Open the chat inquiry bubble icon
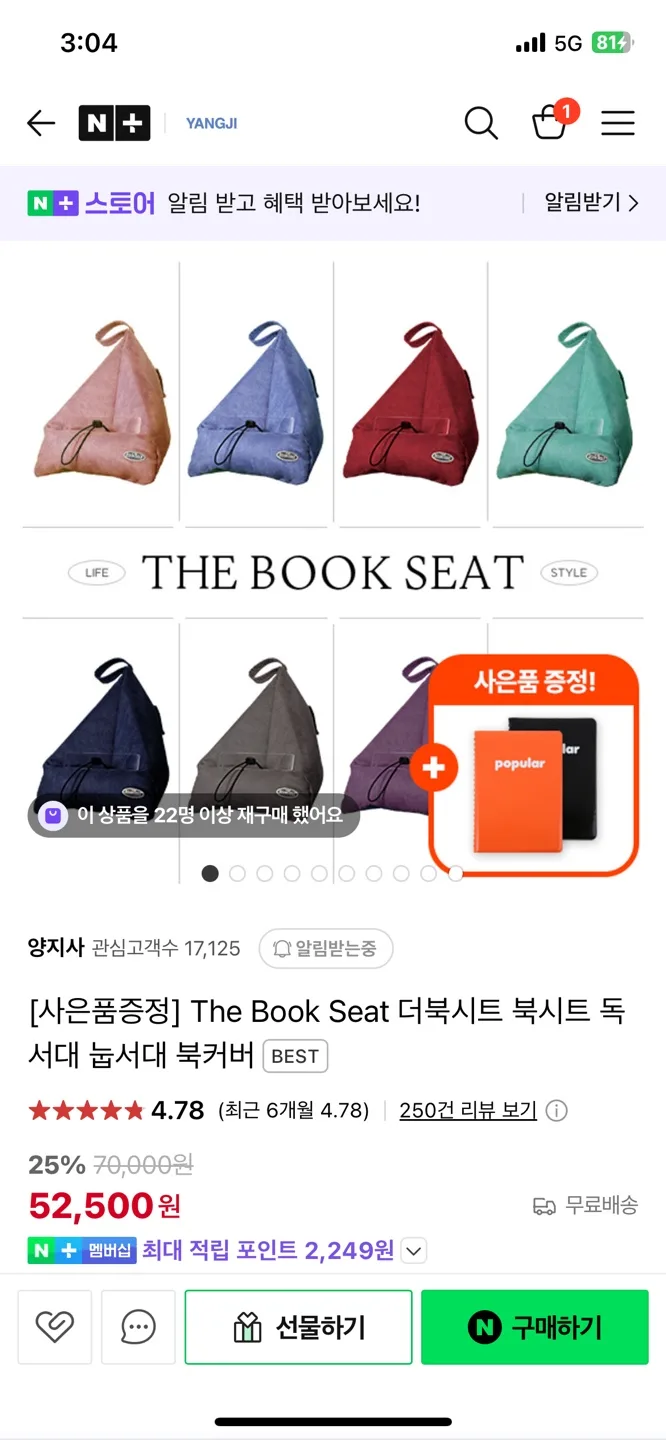666x1440 pixels. click(138, 1327)
